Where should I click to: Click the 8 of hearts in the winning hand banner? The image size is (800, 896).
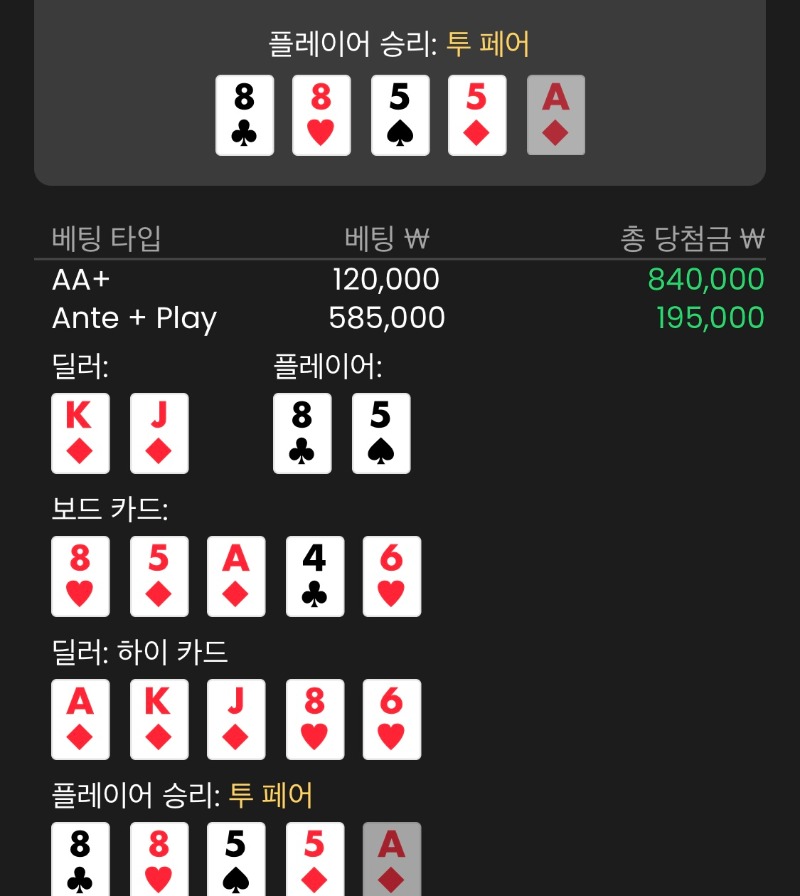click(321, 114)
